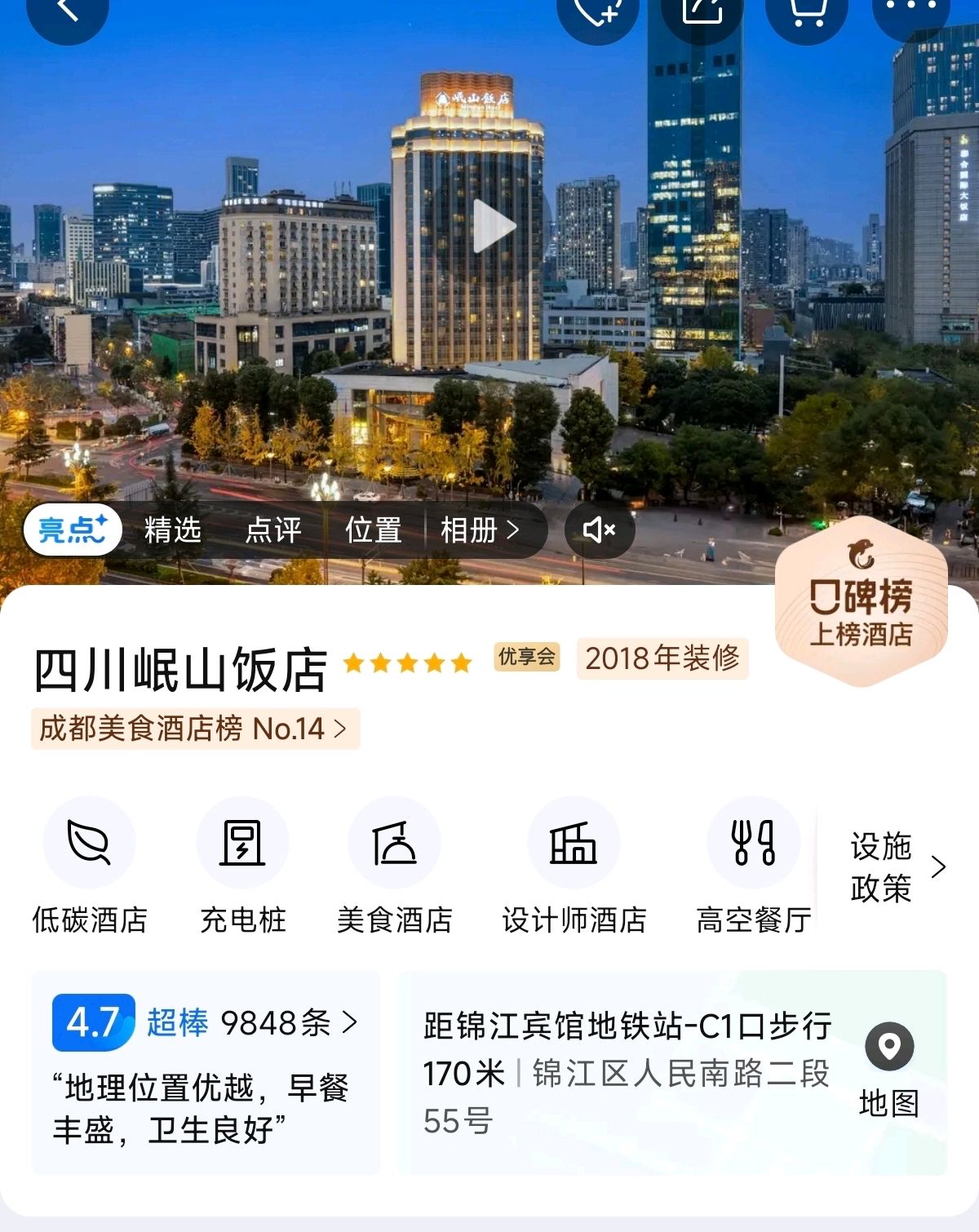View the 9848 guest reviews
The image size is (979, 1232).
pos(277,1022)
